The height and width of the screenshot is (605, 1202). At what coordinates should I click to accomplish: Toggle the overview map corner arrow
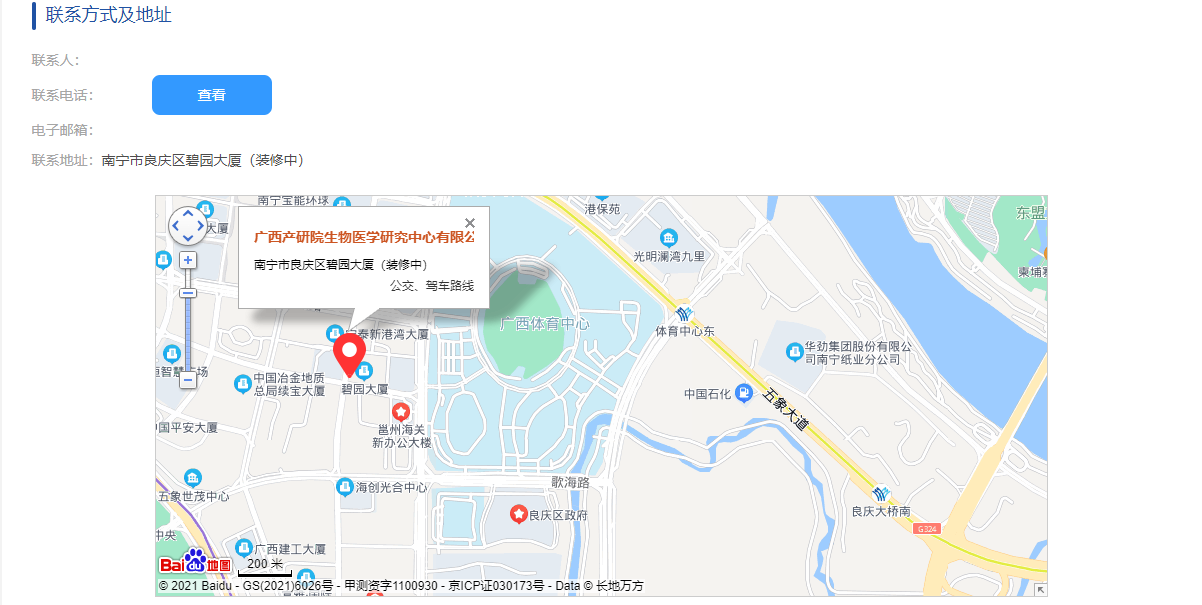point(1040,590)
